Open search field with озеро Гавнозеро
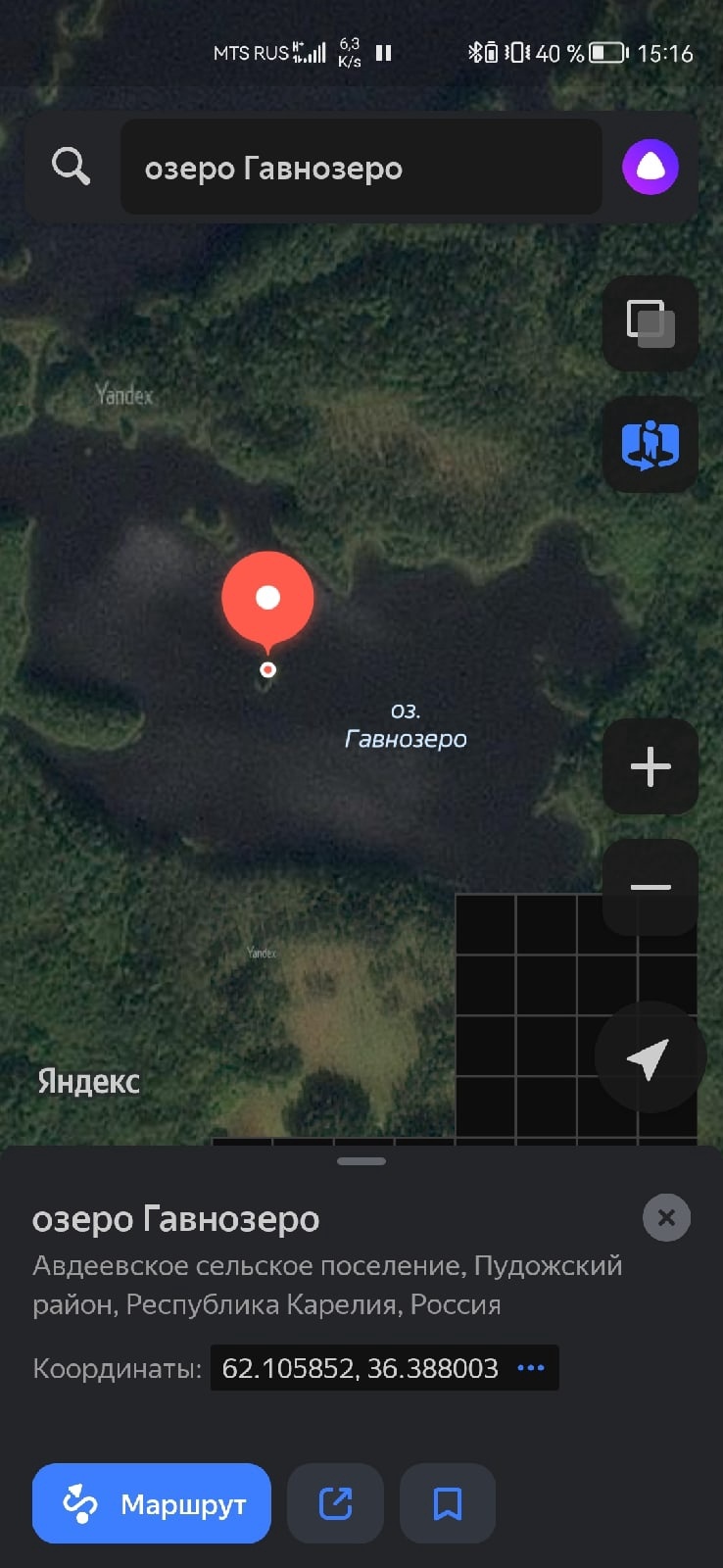 click(361, 168)
